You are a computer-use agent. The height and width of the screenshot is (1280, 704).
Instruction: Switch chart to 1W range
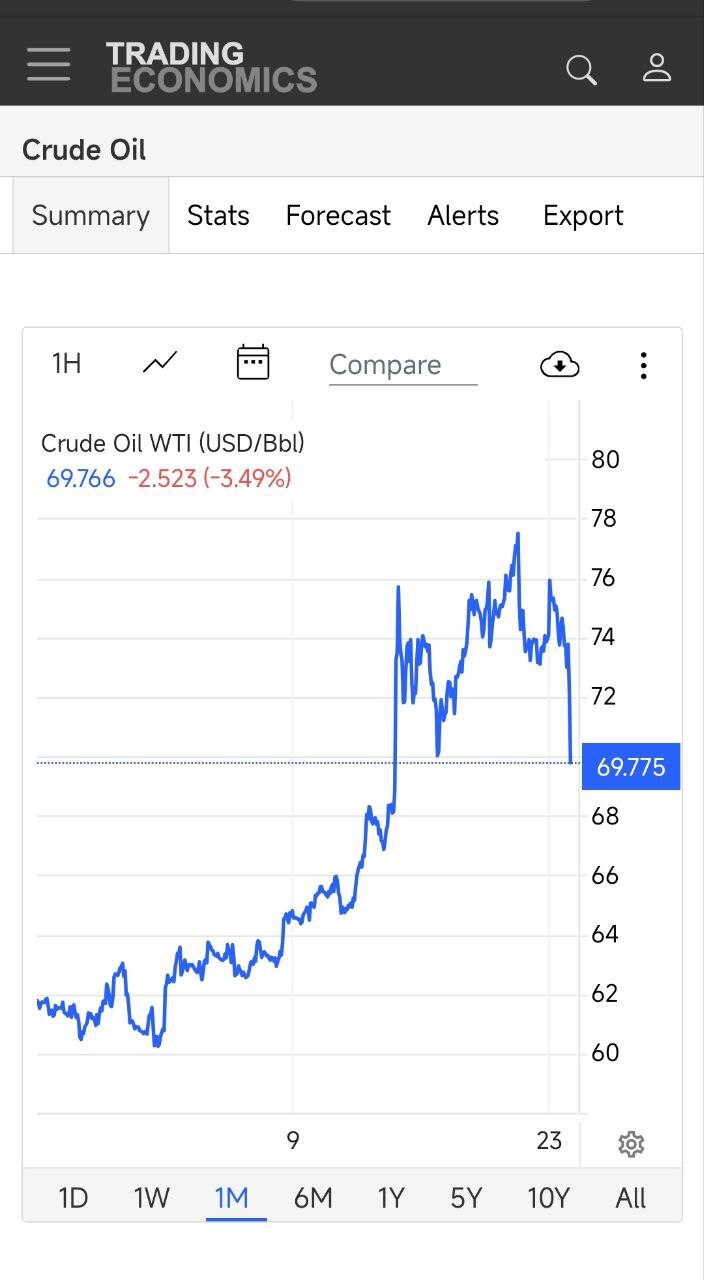(x=152, y=1197)
